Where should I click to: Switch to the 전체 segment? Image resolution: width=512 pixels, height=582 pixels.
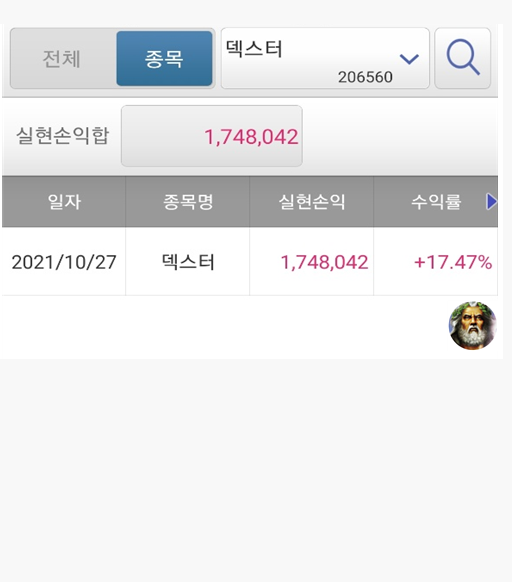(x=62, y=59)
